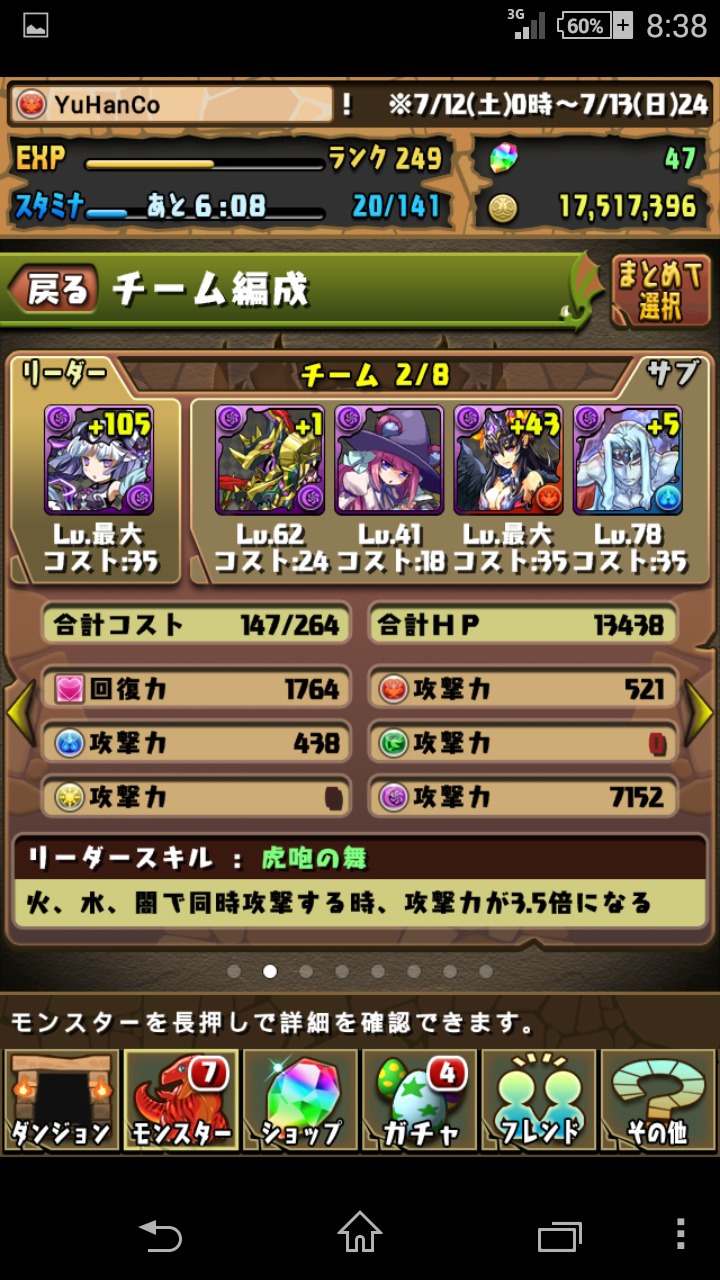Go to next team with right arrow
Image resolution: width=720 pixels, height=1280 pixels.
pos(700,712)
